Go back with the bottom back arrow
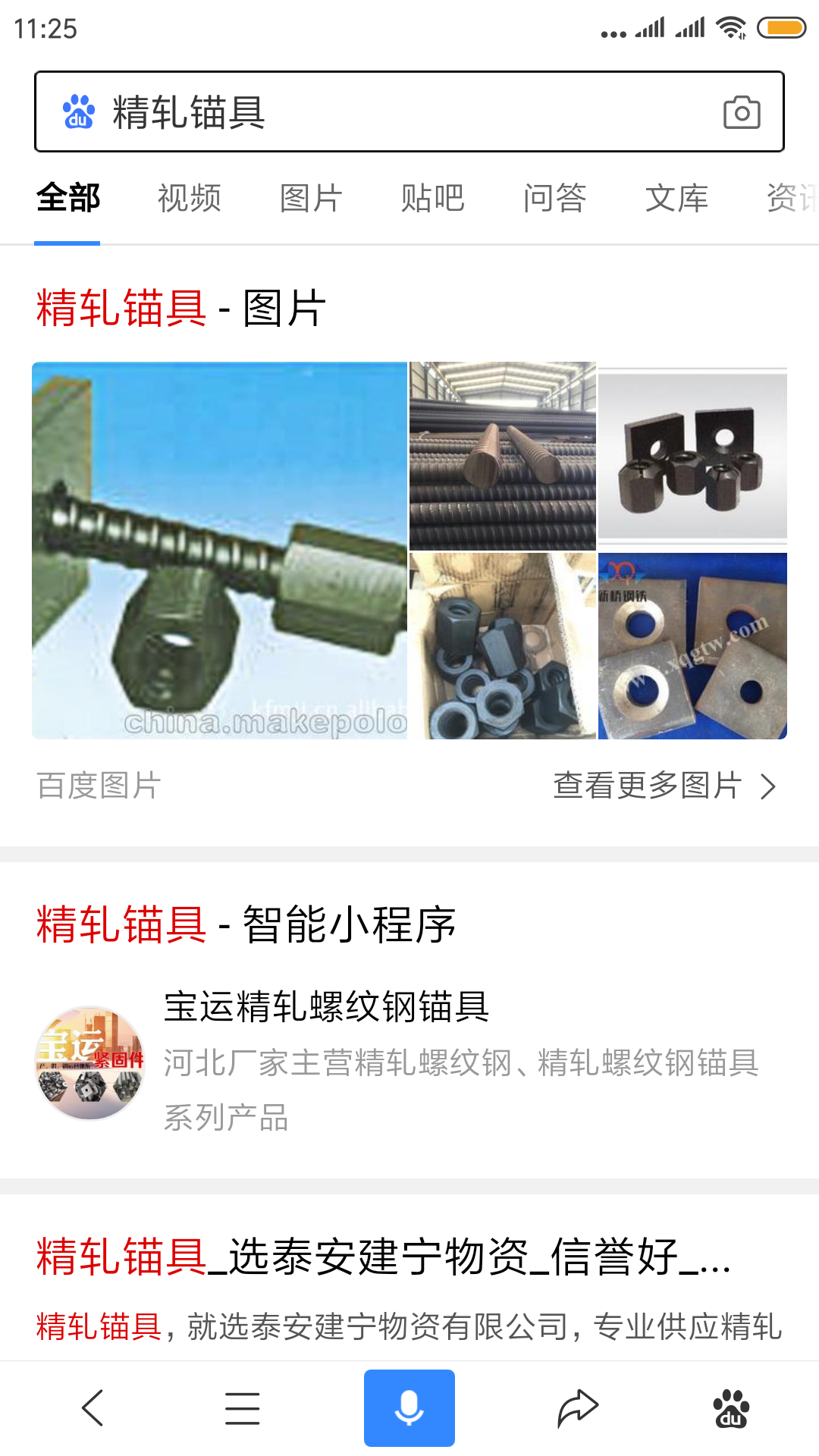Screen dimensions: 819x1456 (93, 1408)
